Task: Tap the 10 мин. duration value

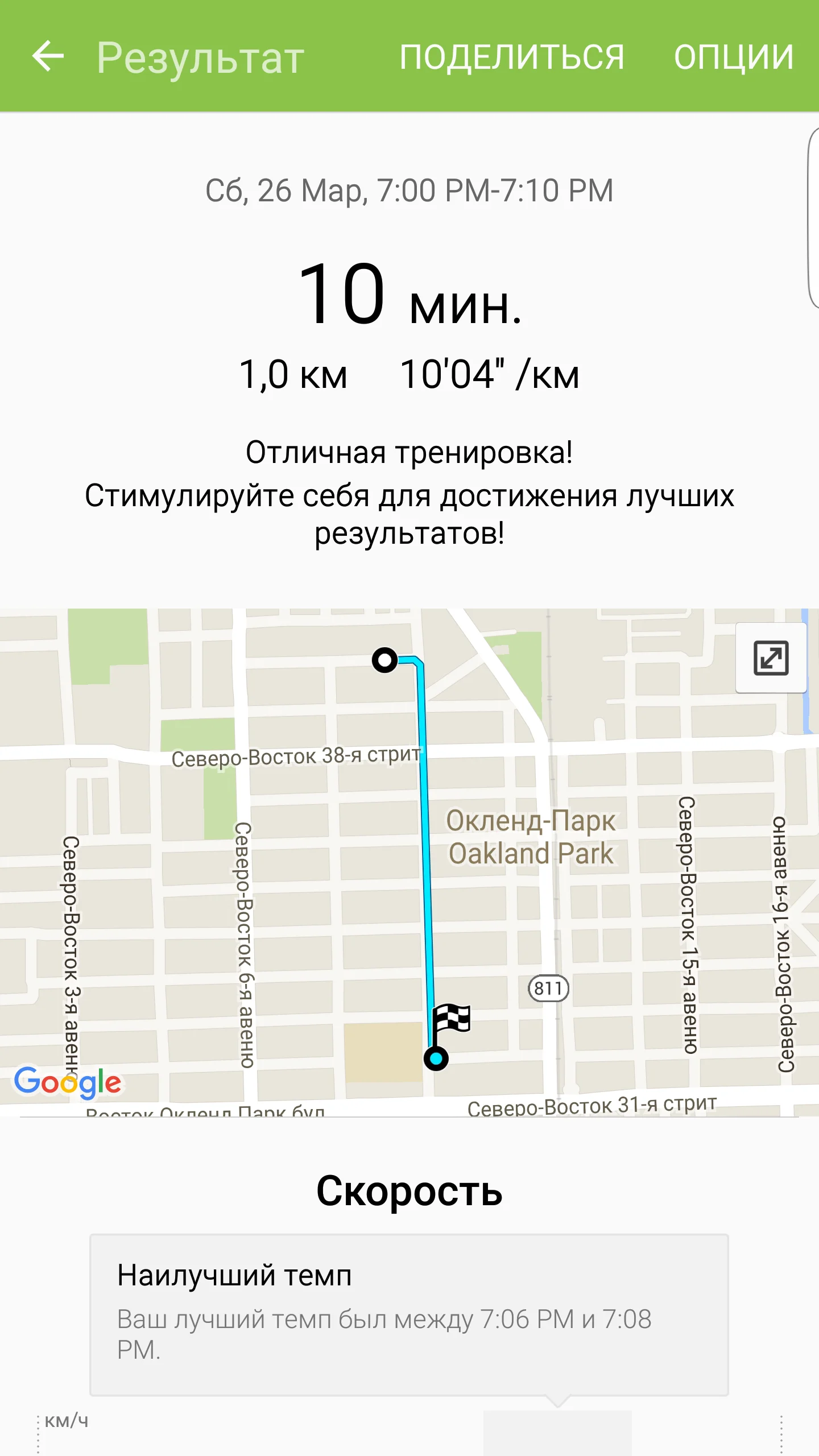Action: 408,296
